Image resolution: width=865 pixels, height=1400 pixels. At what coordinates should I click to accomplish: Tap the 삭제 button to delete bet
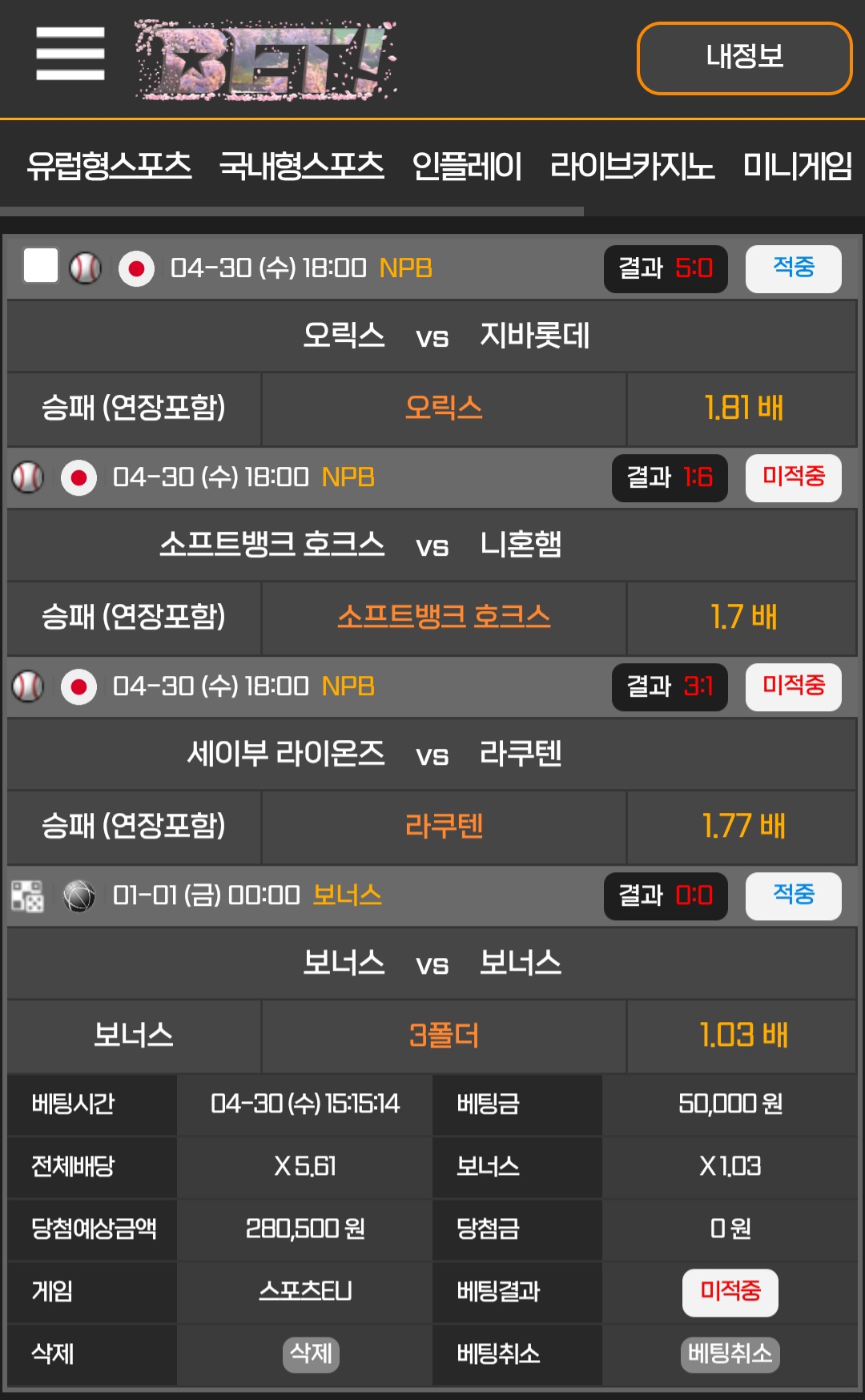click(x=311, y=1354)
